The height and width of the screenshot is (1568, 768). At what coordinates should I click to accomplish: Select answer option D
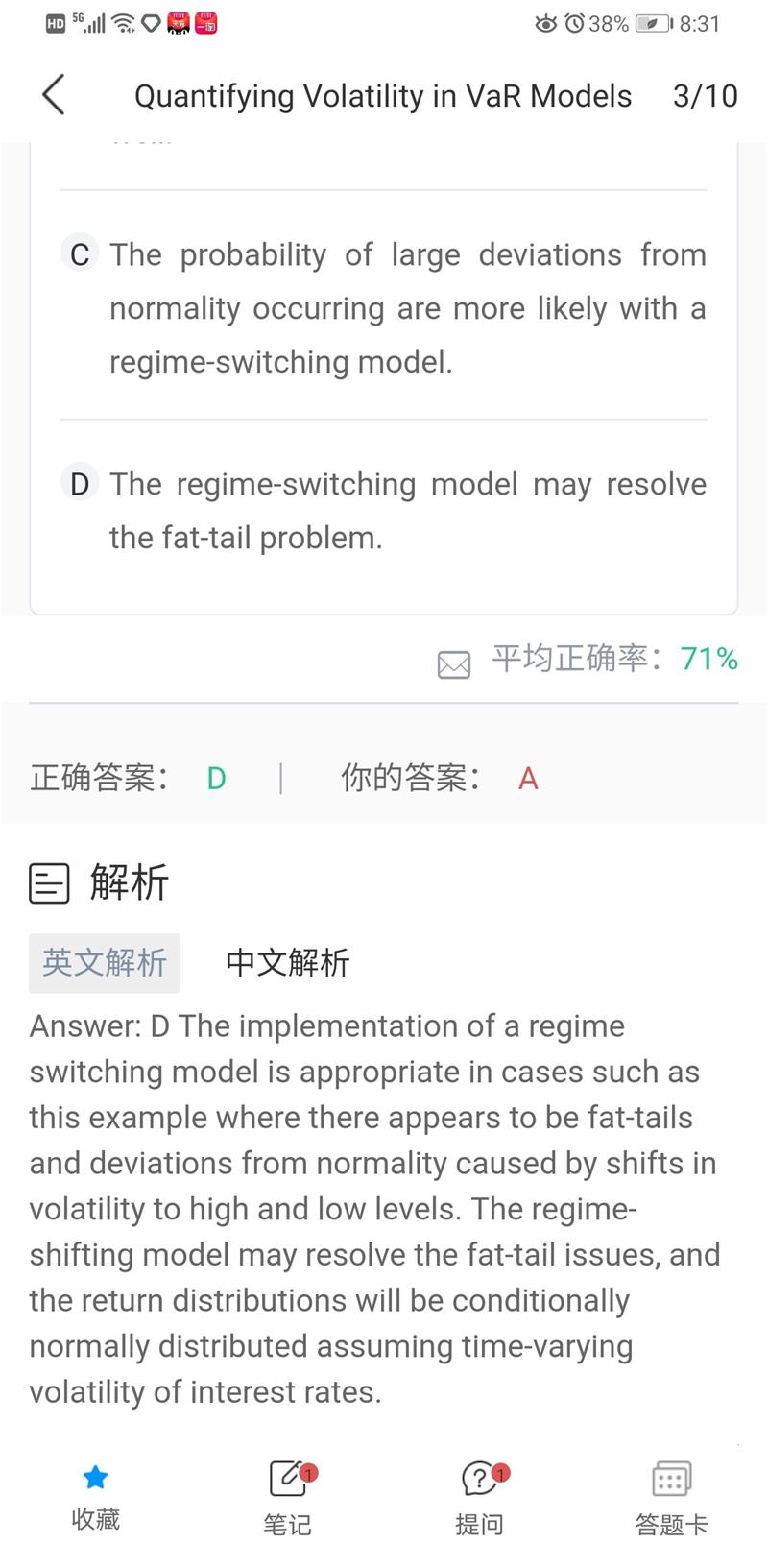pos(384,510)
